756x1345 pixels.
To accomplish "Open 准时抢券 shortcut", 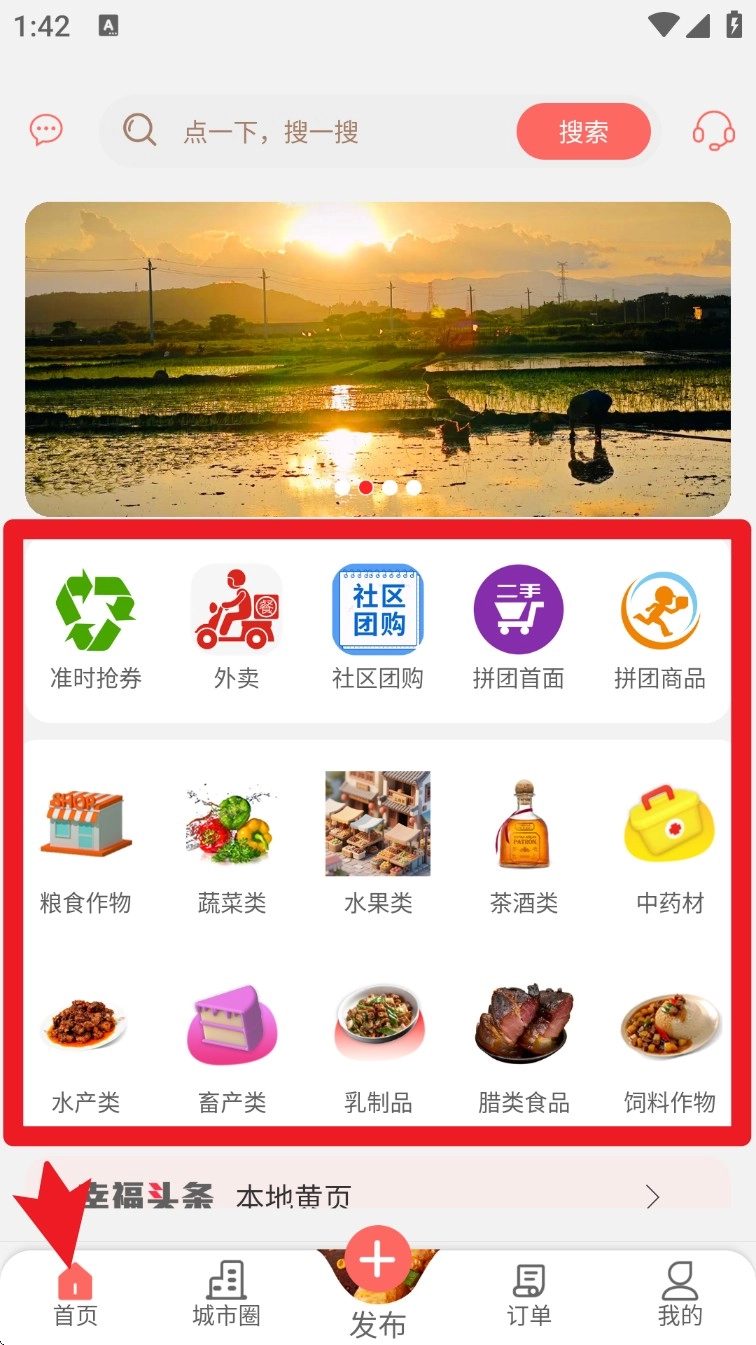I will tap(96, 626).
